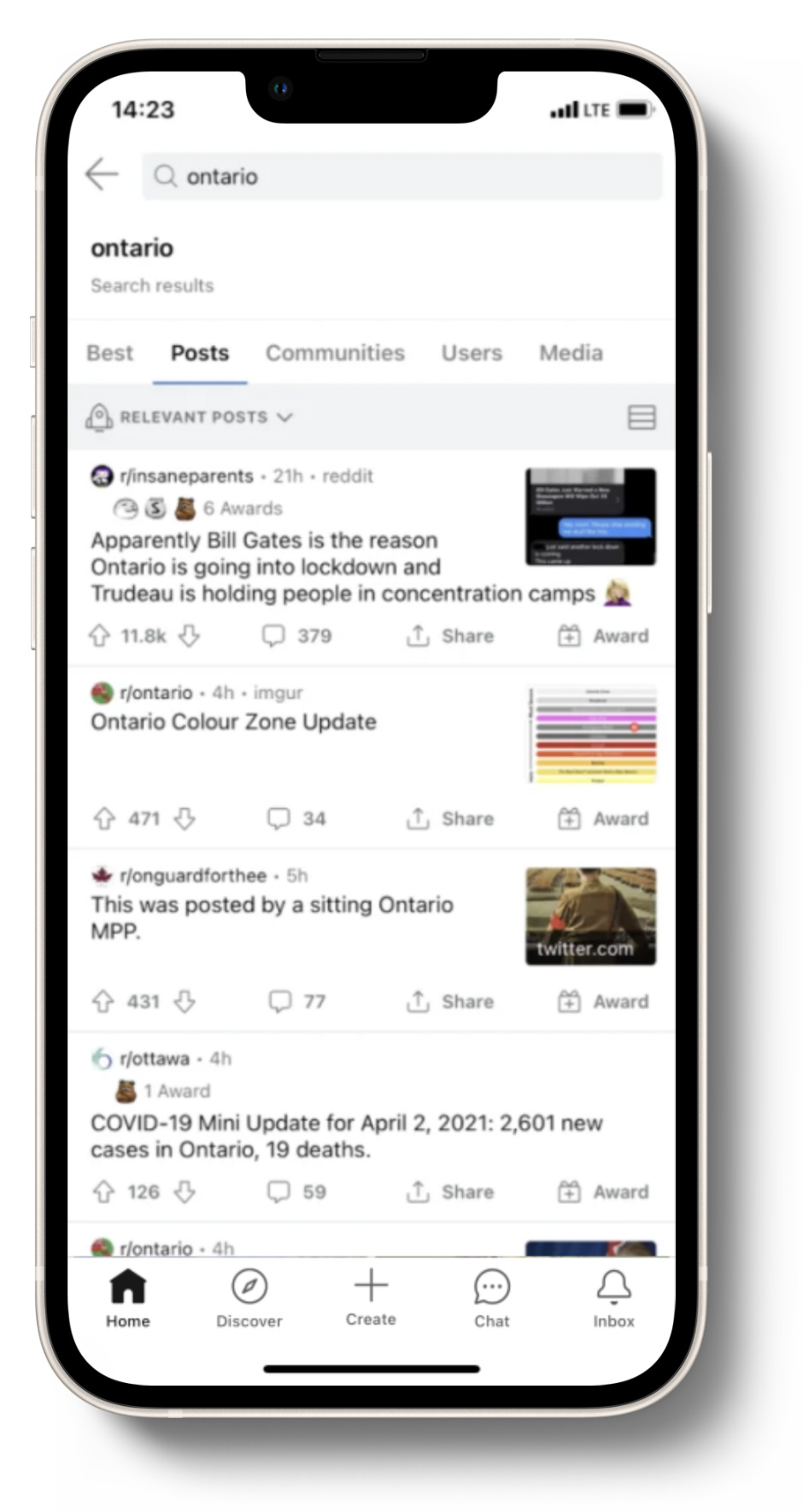Go back using the arrow icon
The image size is (803, 1512).
point(102,174)
